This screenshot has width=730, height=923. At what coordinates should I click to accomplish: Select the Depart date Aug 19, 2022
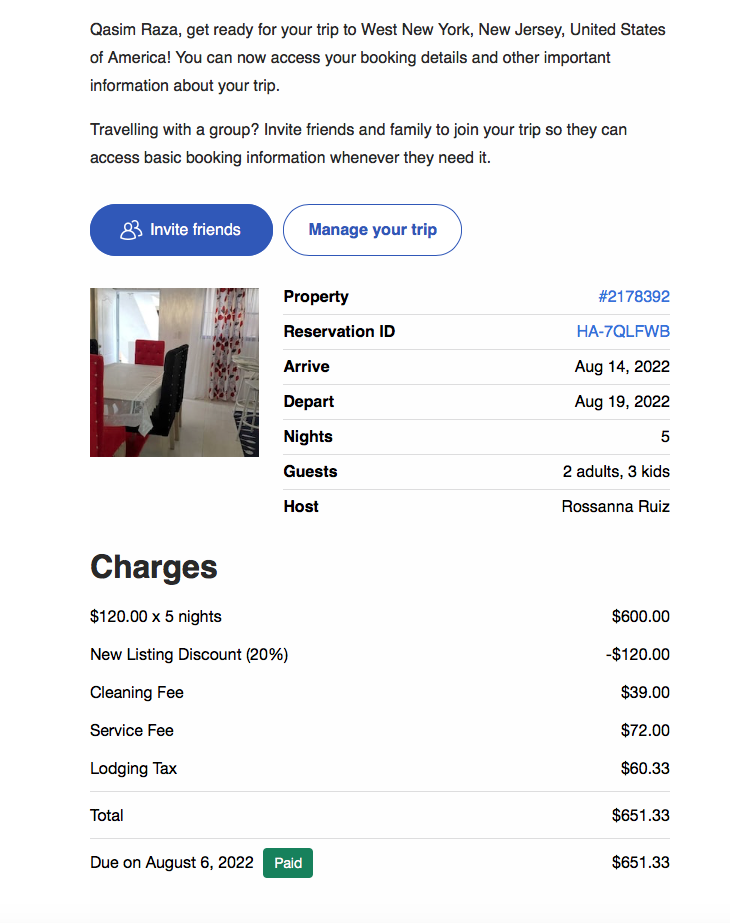tap(624, 401)
